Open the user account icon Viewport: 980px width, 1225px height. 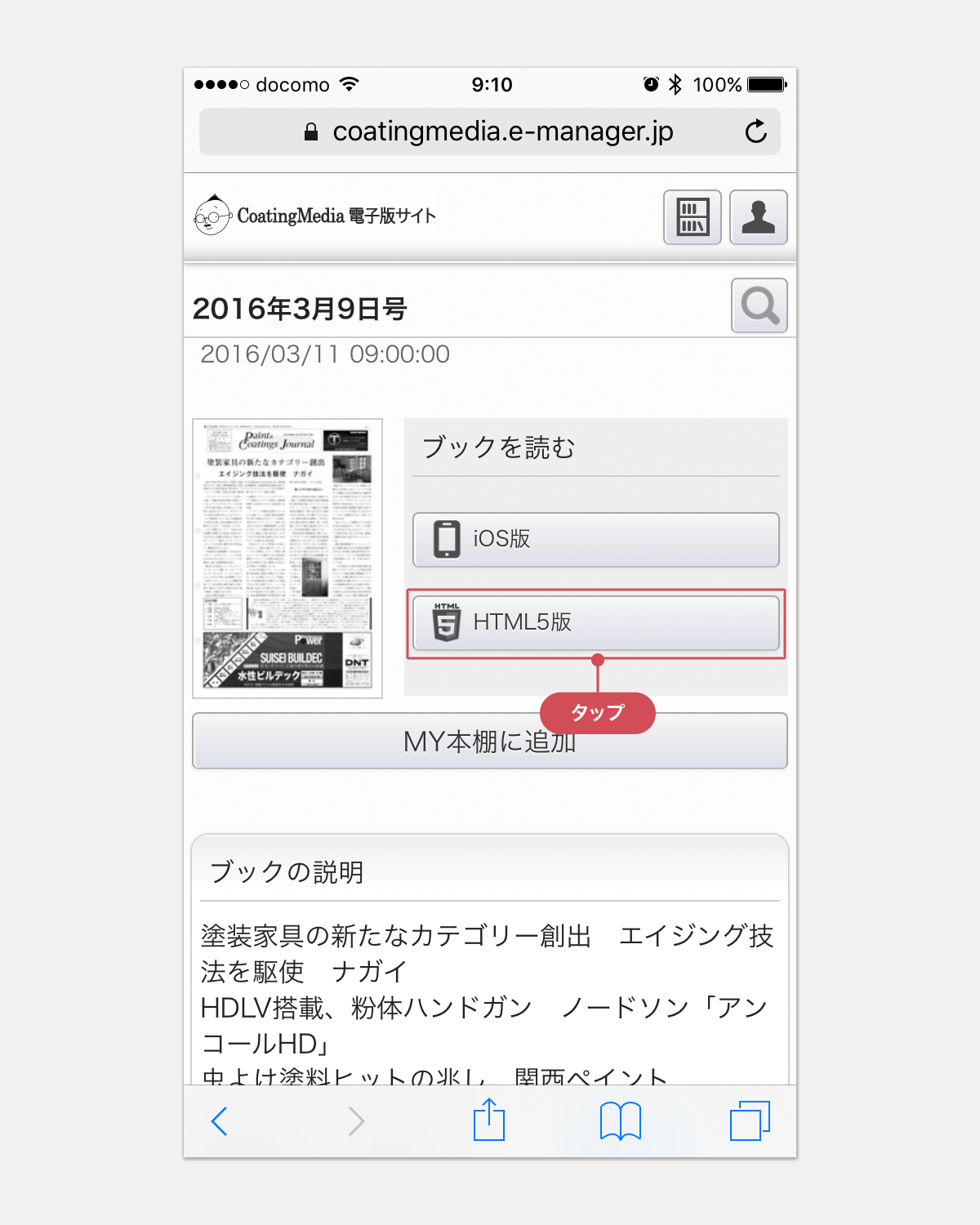click(758, 217)
